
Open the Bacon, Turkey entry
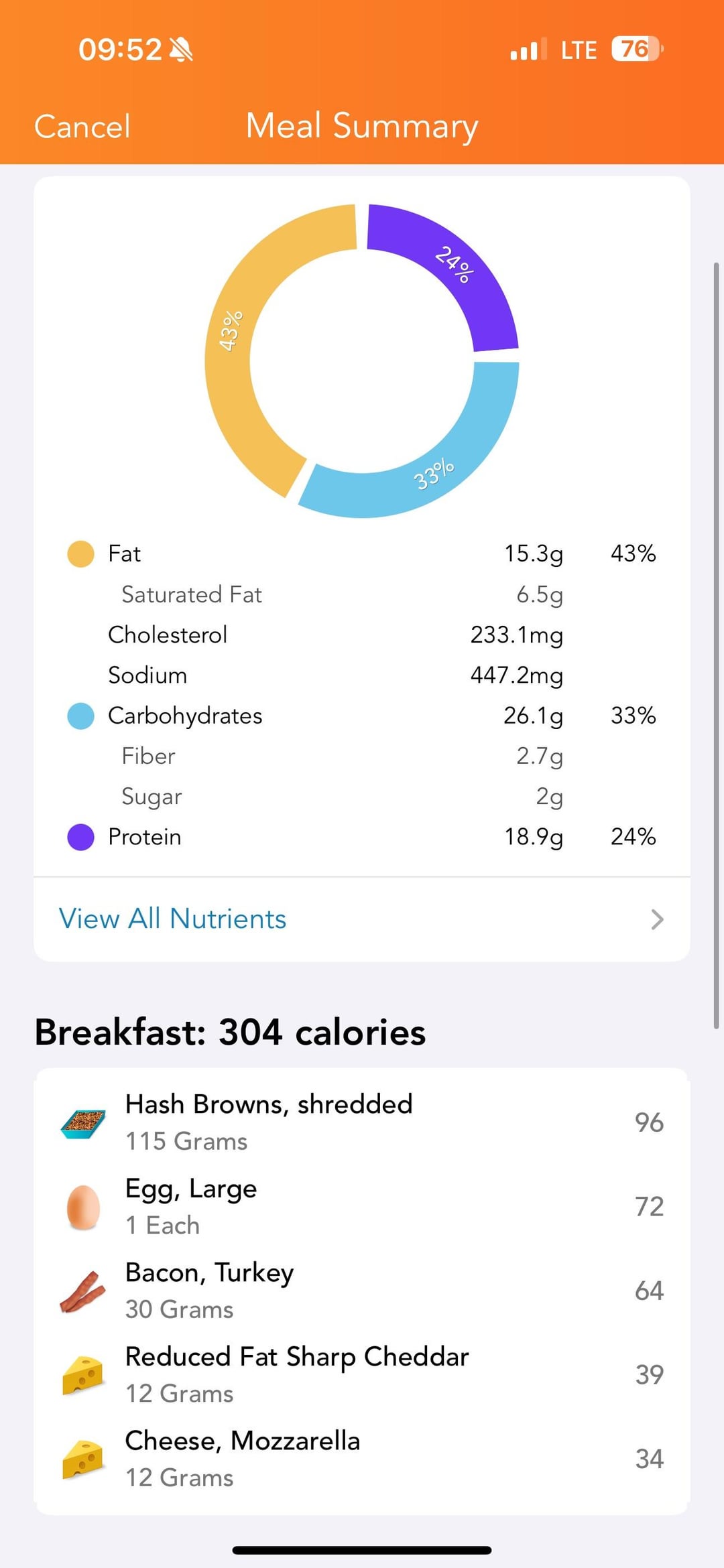[x=362, y=1290]
